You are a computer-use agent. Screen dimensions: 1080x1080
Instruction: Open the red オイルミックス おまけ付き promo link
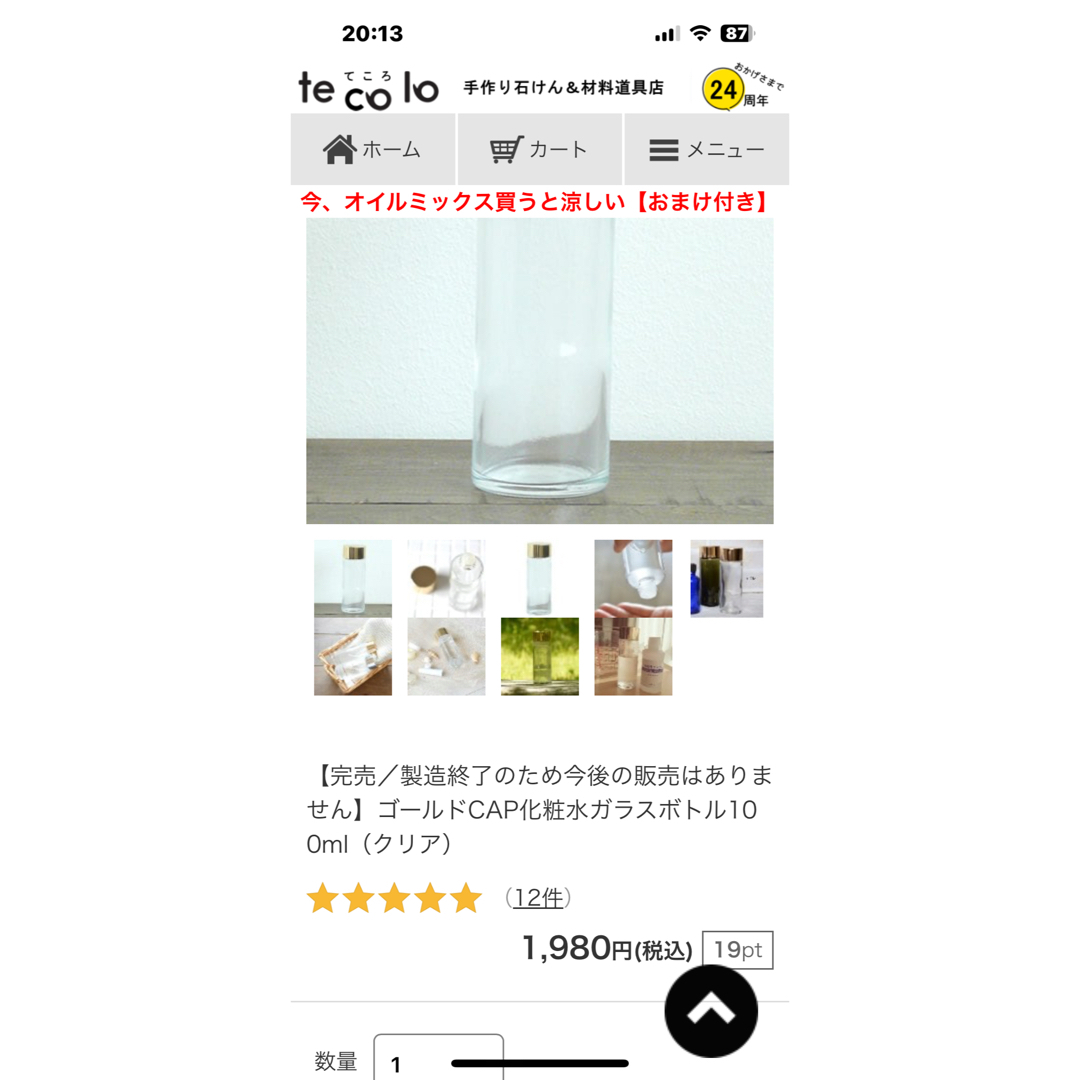[537, 202]
